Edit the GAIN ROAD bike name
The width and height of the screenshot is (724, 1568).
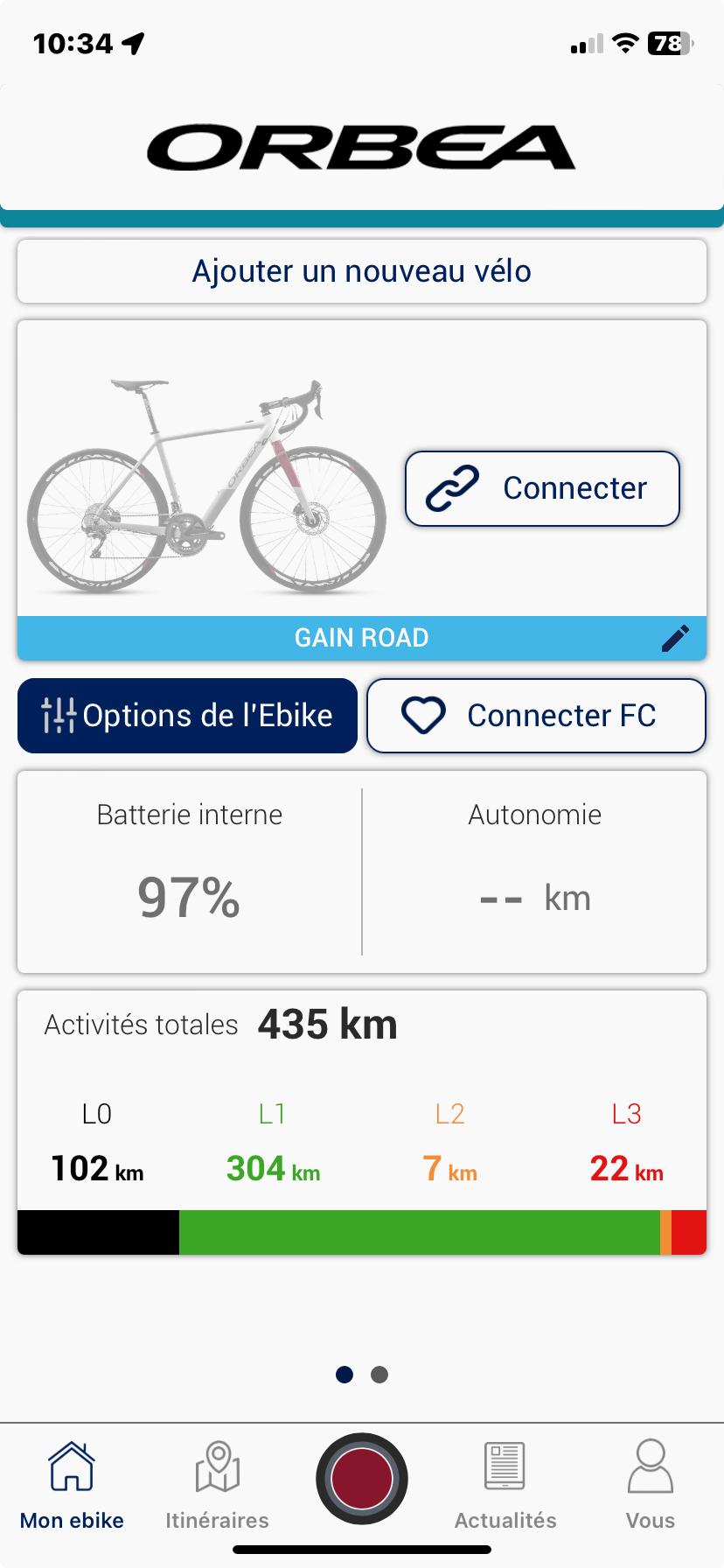coord(675,638)
